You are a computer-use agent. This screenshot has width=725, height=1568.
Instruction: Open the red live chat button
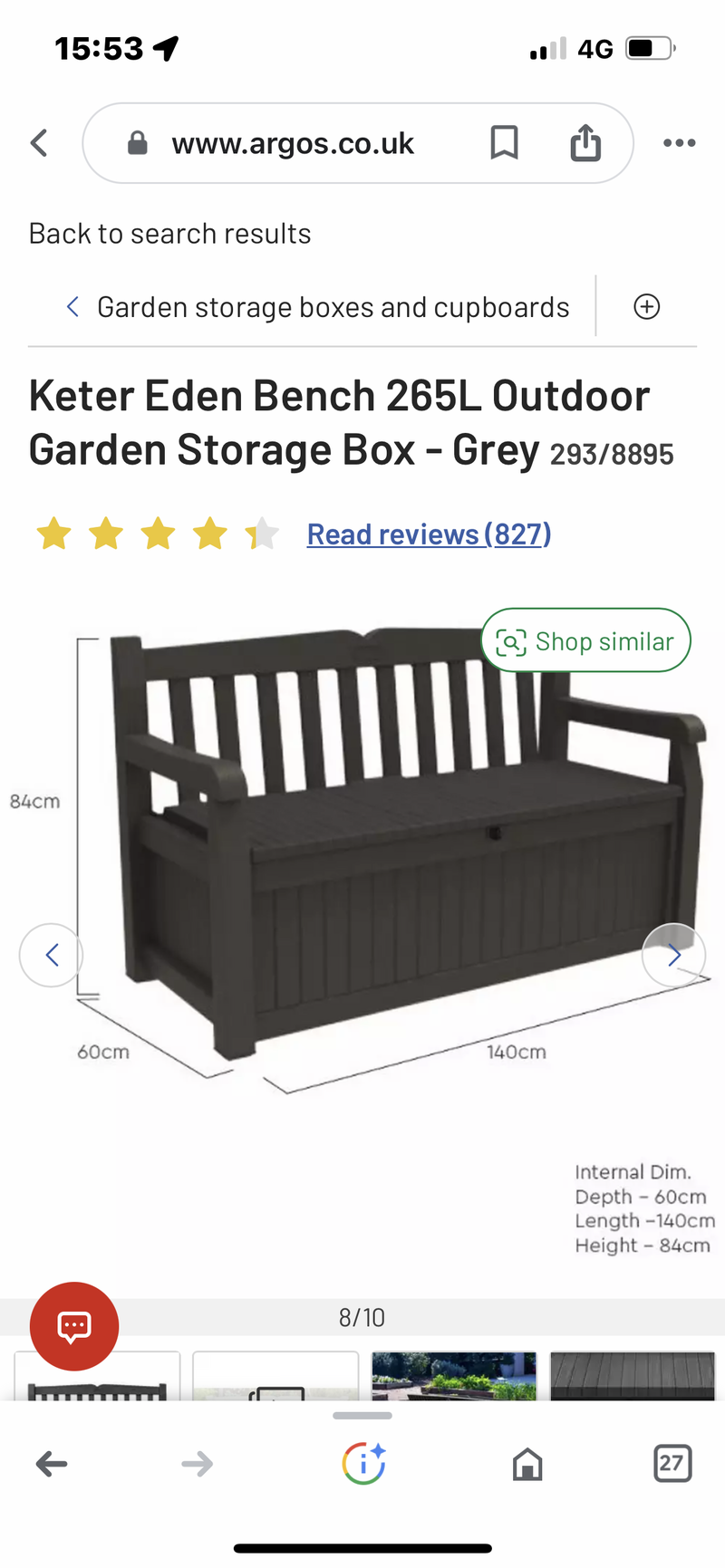click(x=74, y=1326)
